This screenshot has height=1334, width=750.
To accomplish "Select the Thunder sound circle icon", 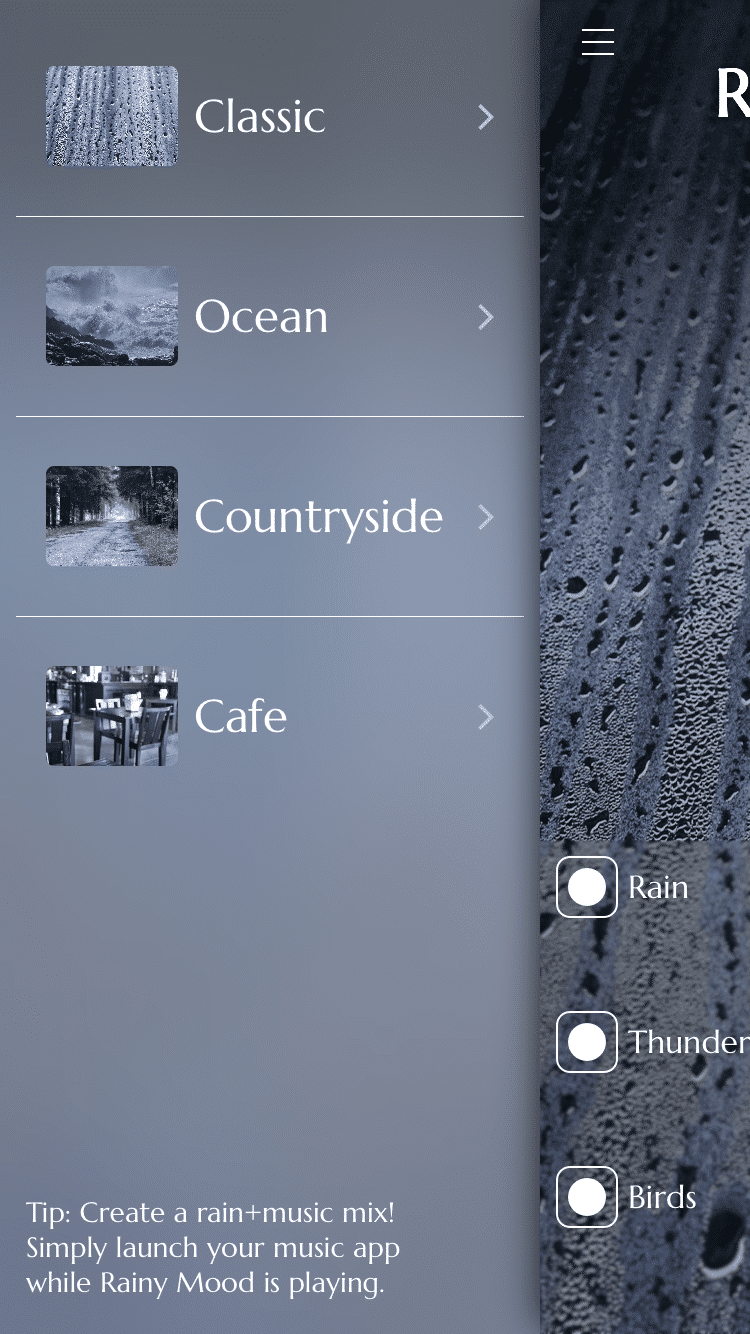I will click(x=586, y=1041).
